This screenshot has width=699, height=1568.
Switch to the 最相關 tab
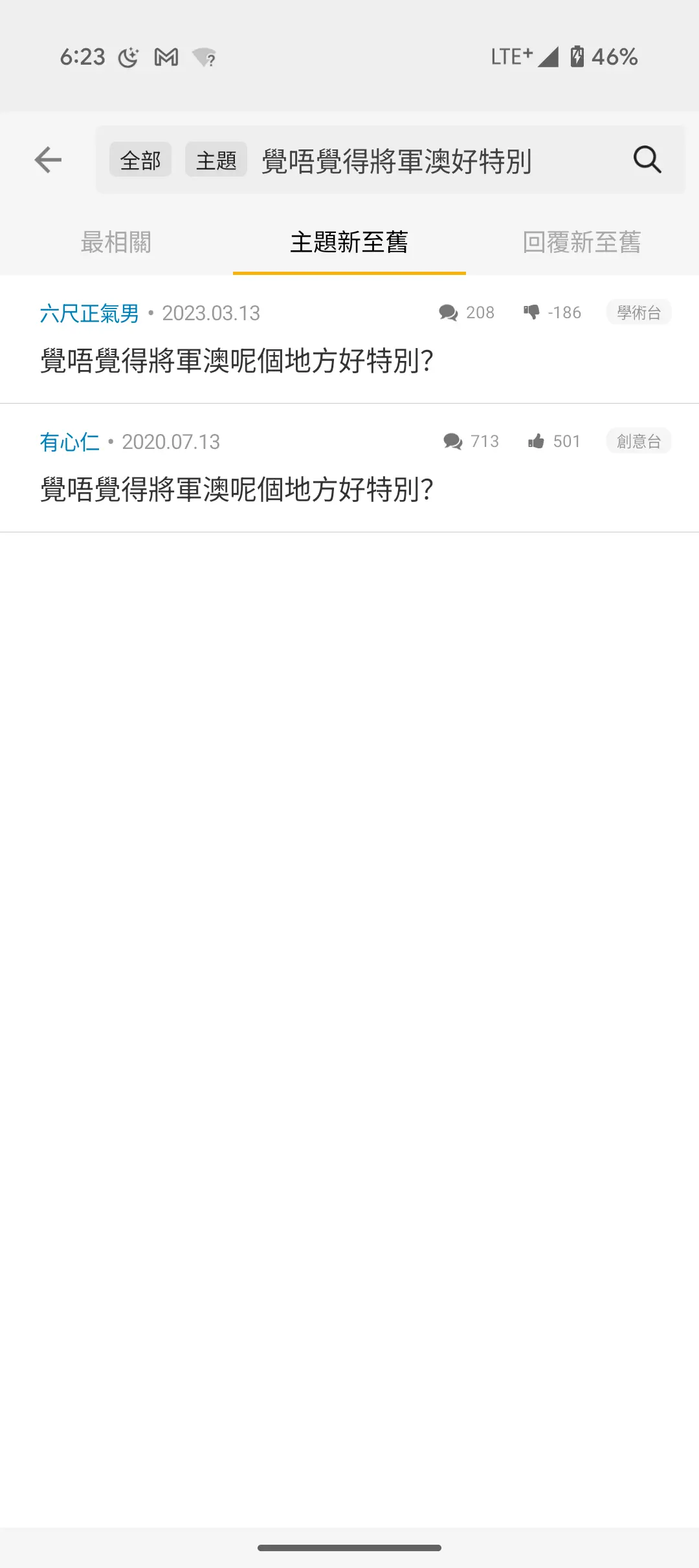[116, 243]
